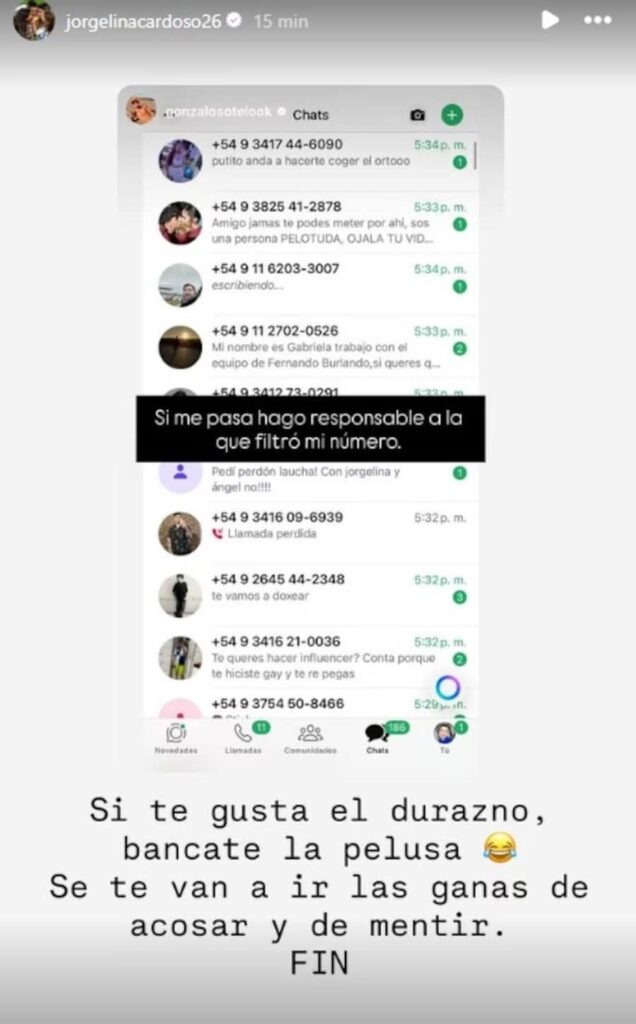Open the three-dot story options menu
The image size is (636, 1024).
tap(597, 20)
